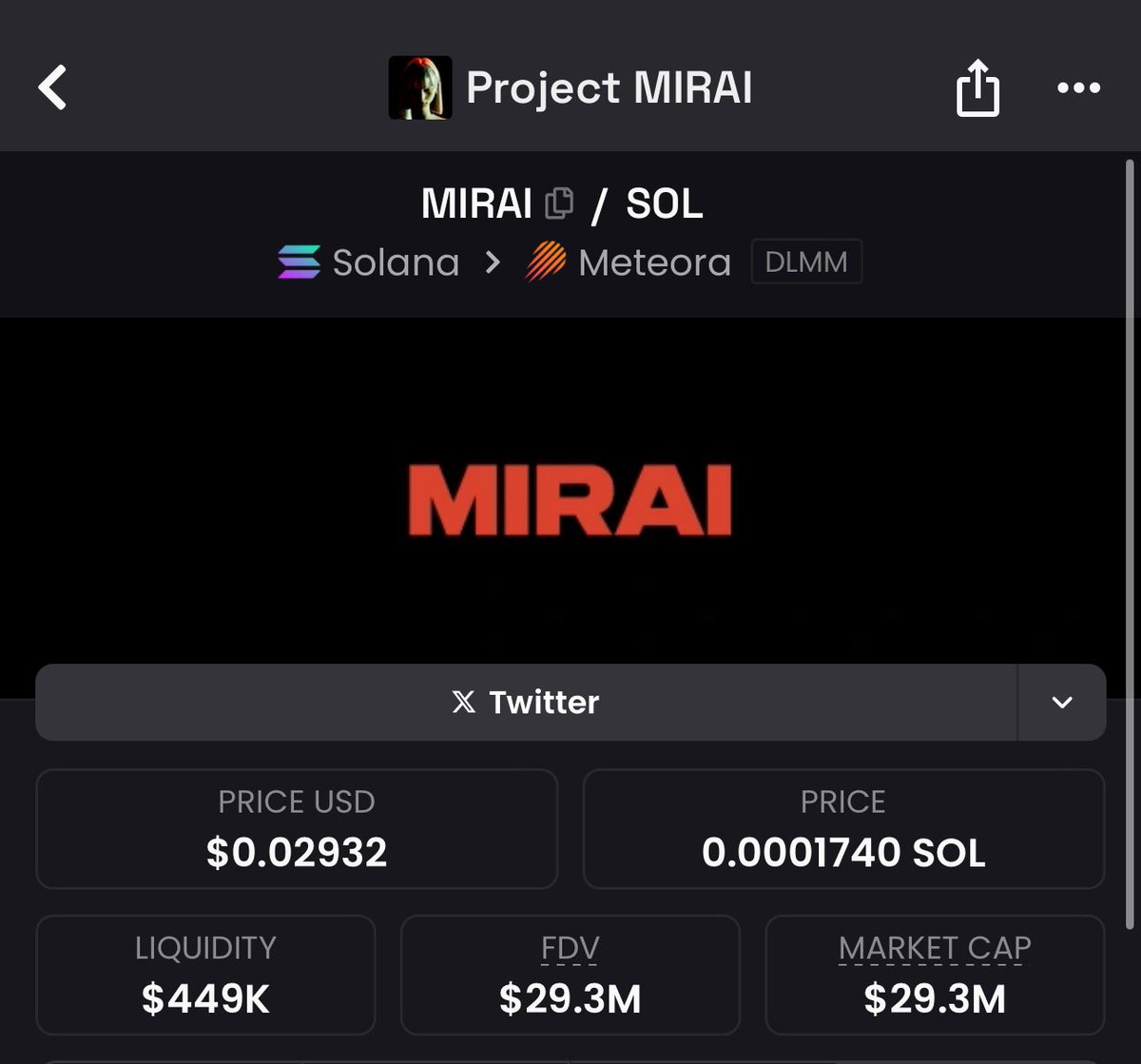
Task: Copy the MIRAI token address
Action: [x=559, y=203]
